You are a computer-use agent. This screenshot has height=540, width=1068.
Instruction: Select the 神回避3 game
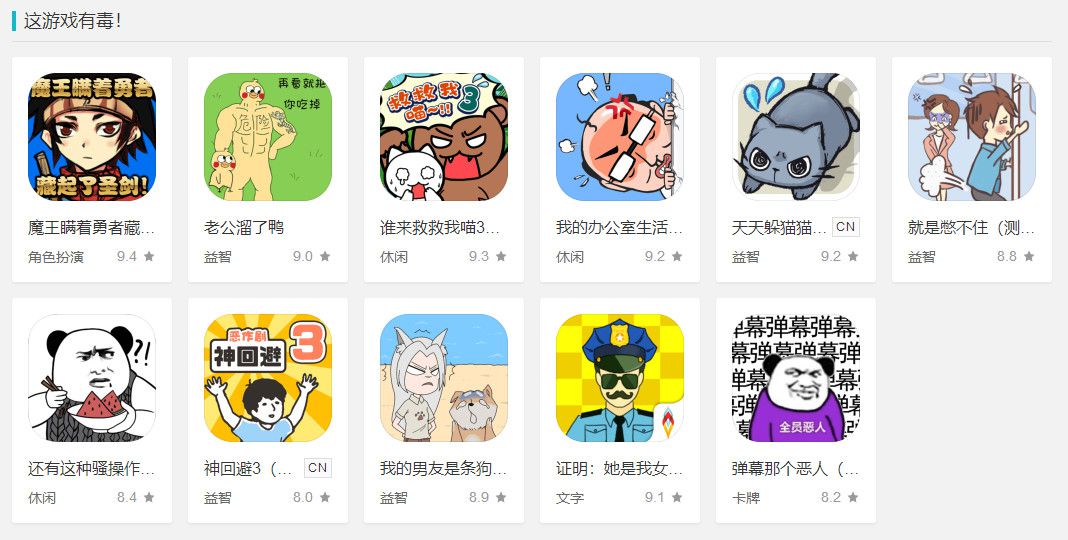(268, 378)
